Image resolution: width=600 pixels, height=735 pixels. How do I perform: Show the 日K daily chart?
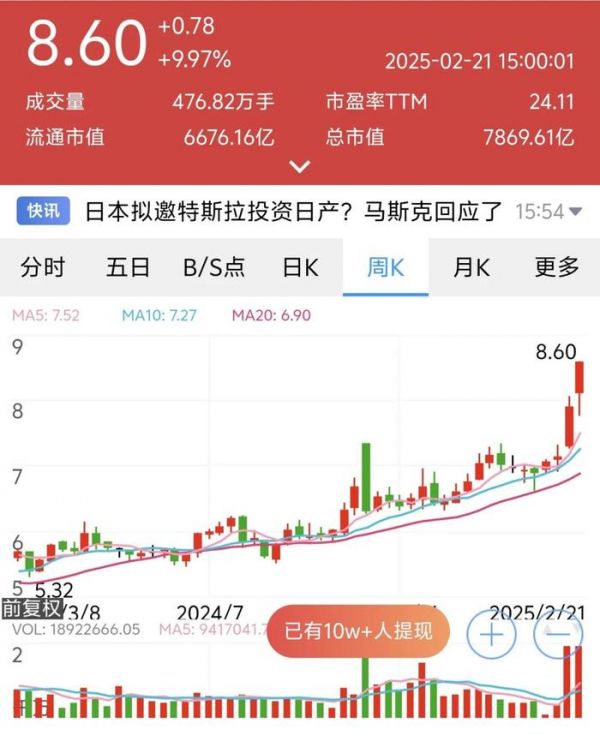[x=300, y=267]
